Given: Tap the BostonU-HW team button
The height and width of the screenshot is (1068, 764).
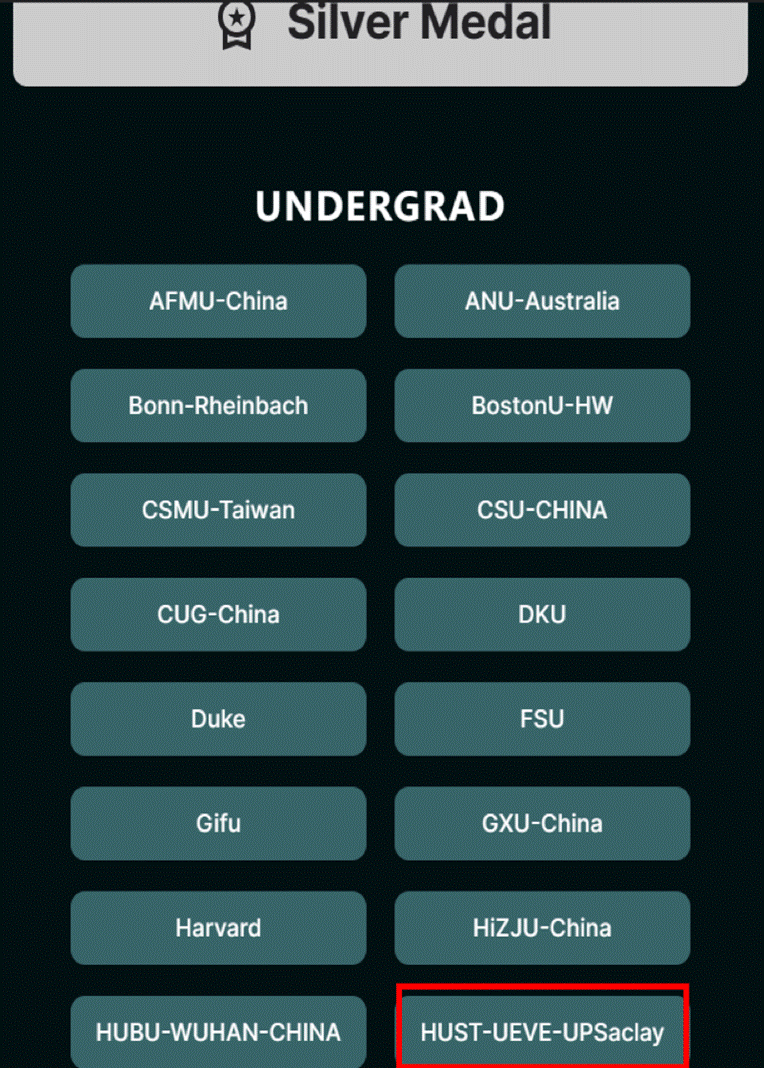Looking at the screenshot, I should pyautogui.click(x=542, y=406).
